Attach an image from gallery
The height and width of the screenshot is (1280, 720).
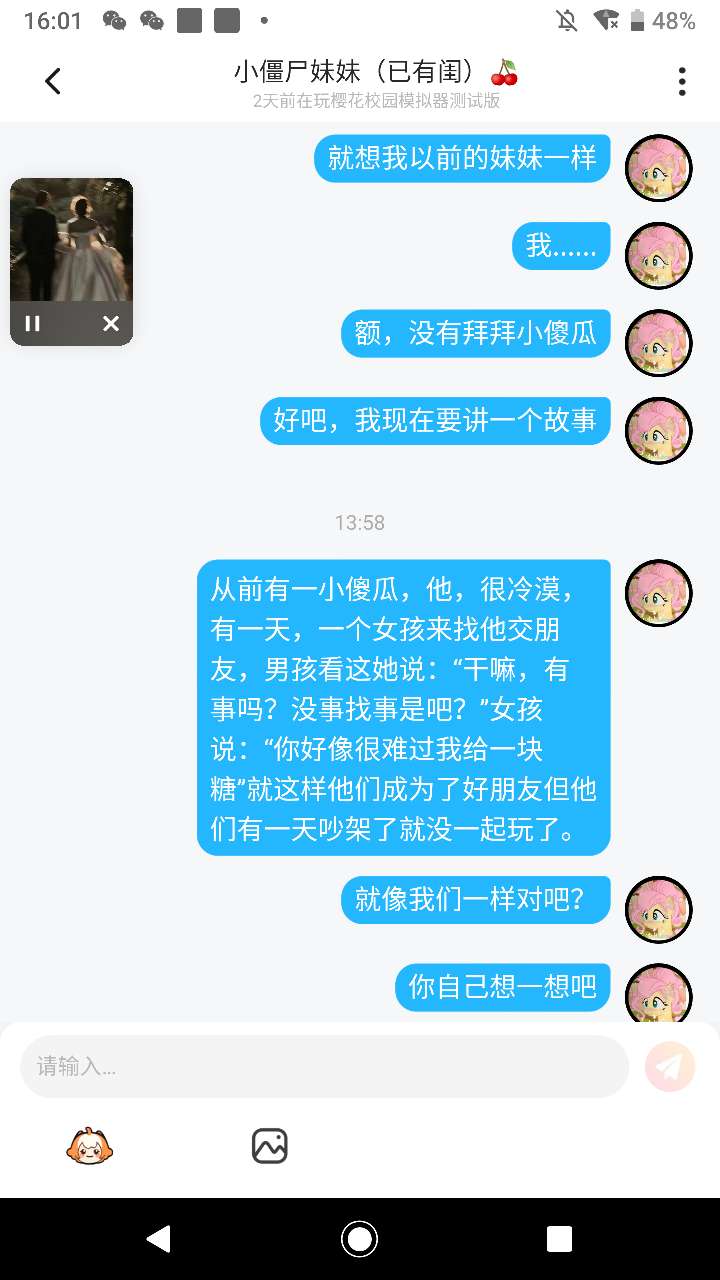coord(270,1146)
